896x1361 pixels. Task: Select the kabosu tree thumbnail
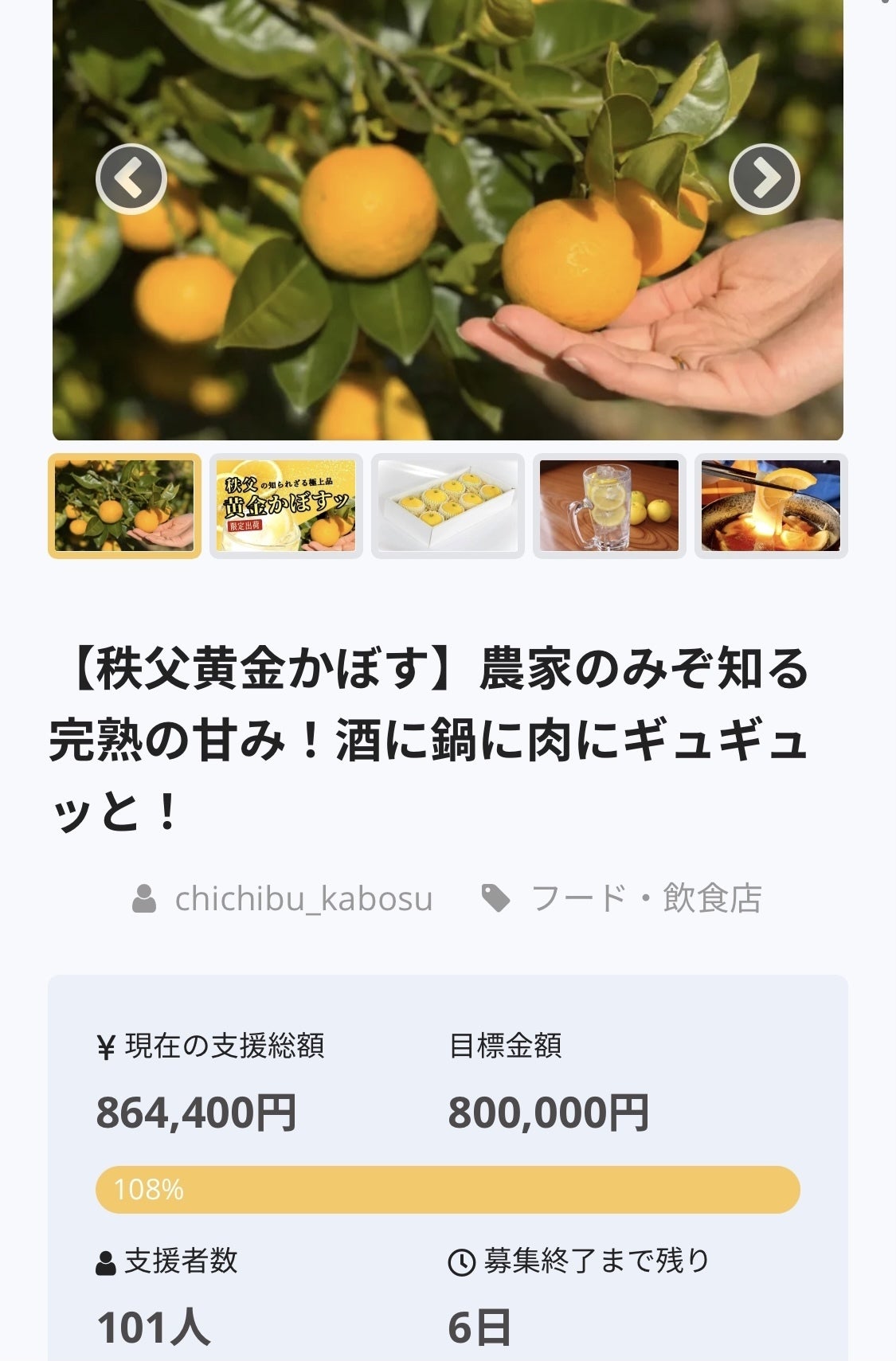(x=124, y=506)
